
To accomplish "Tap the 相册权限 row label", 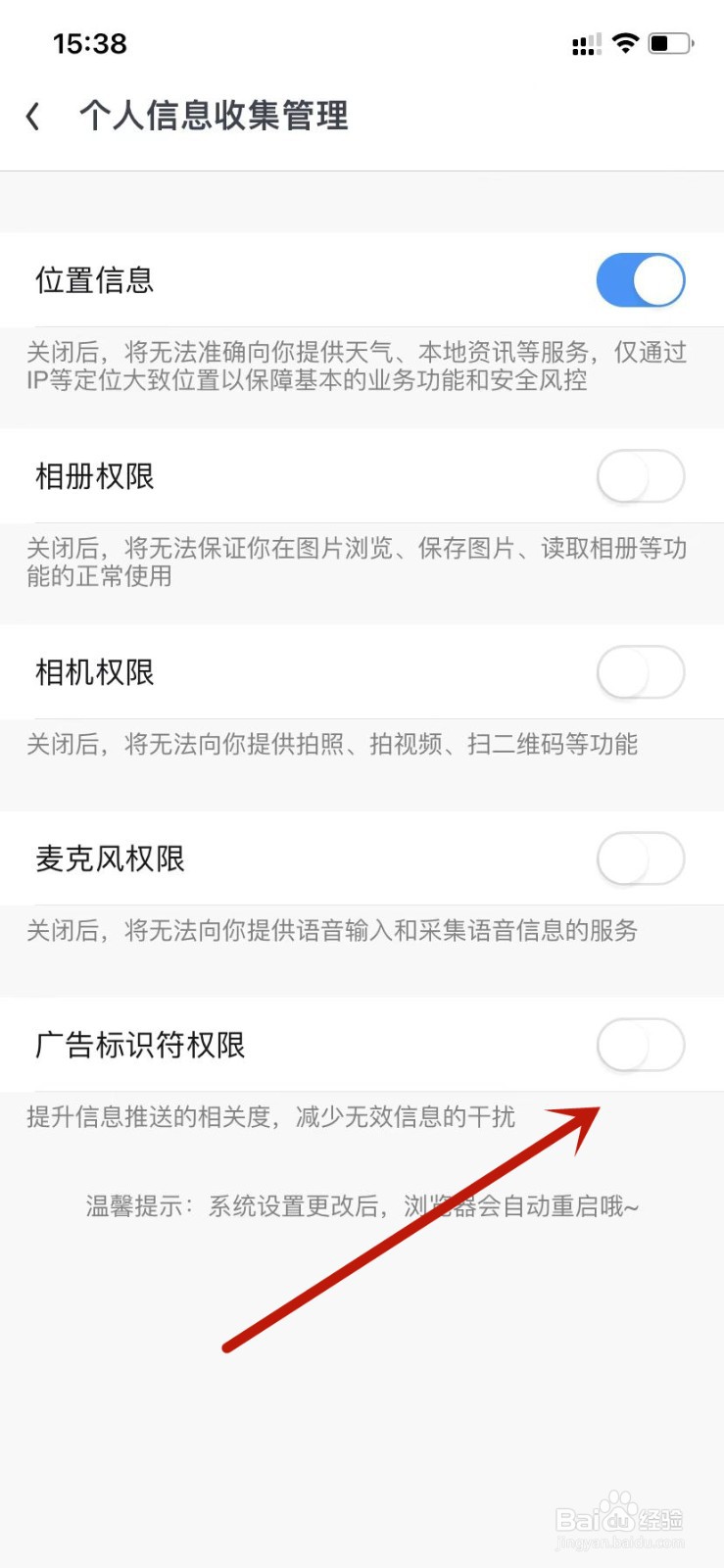I will (x=91, y=477).
